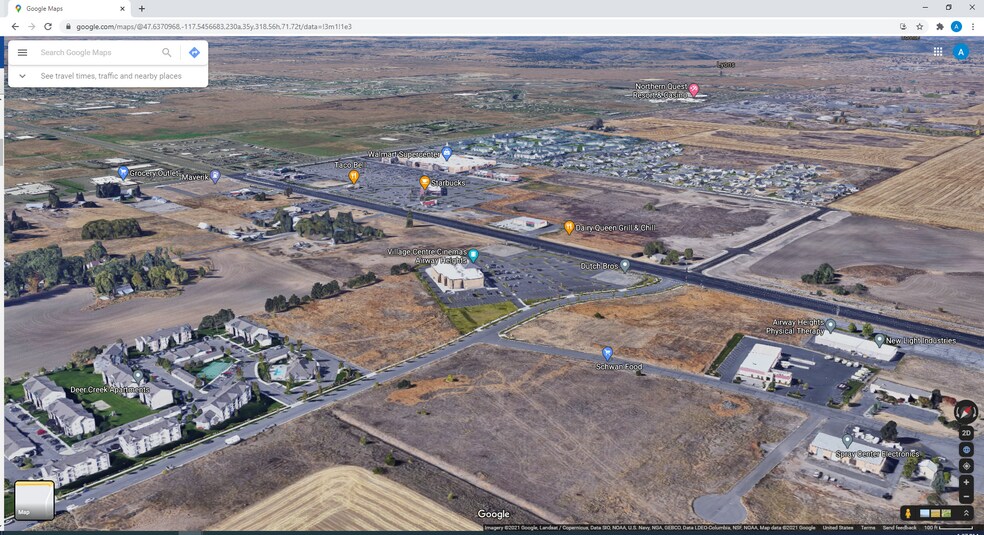Expand See travel times, traffic and nearby places
Image resolution: width=984 pixels, height=535 pixels.
pos(22,76)
